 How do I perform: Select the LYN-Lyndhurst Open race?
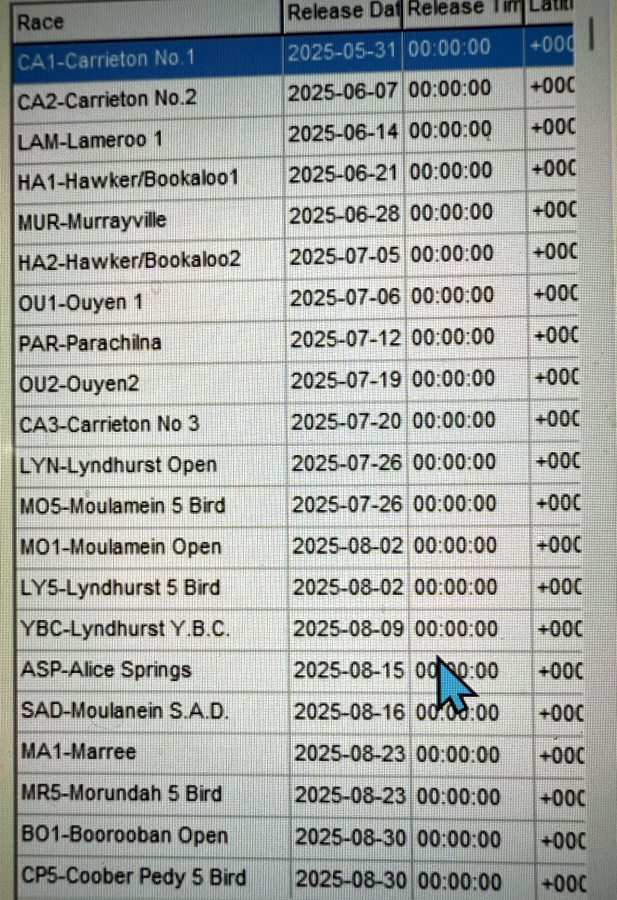click(x=118, y=465)
